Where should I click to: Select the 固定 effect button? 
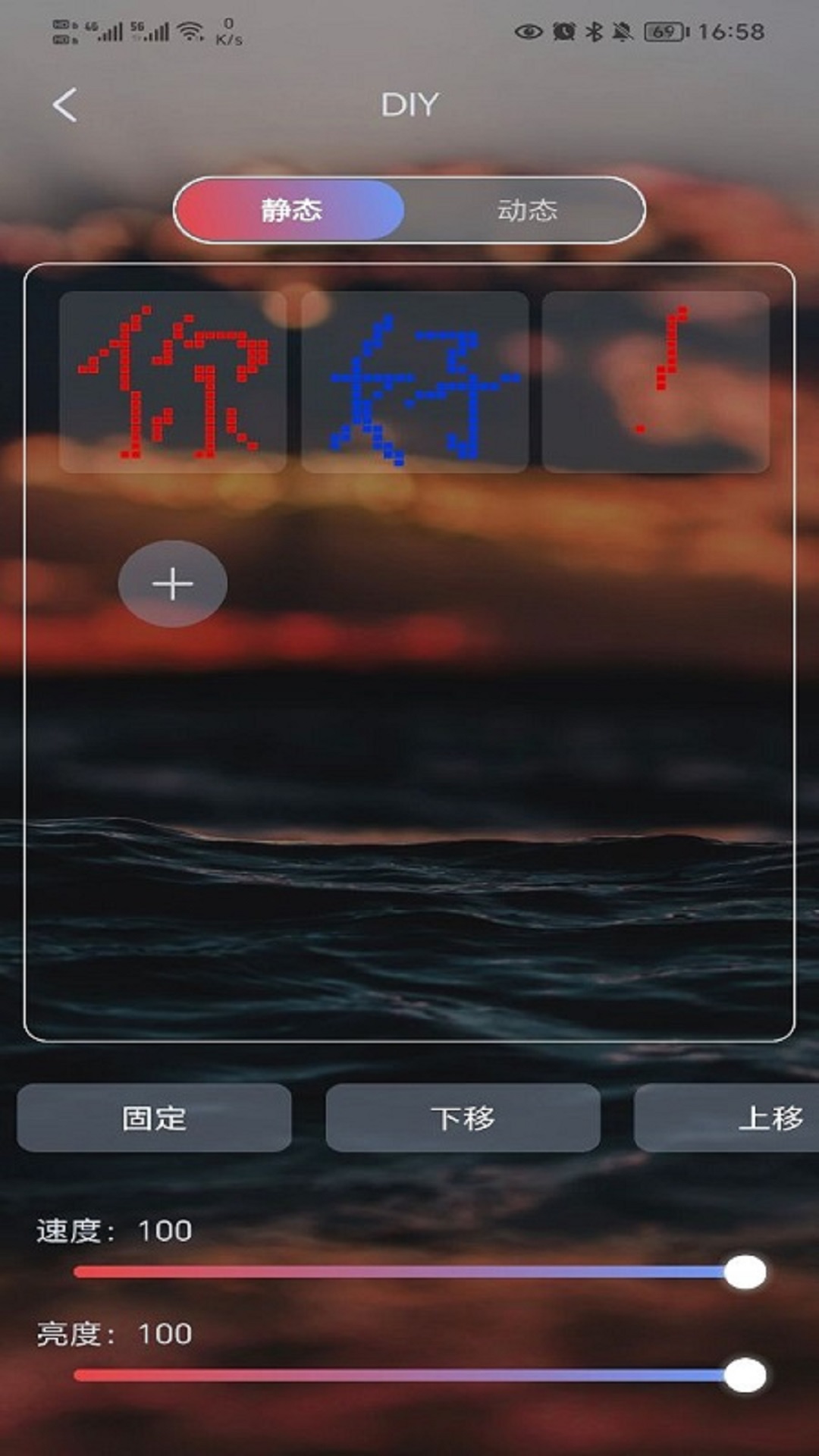pos(154,1118)
